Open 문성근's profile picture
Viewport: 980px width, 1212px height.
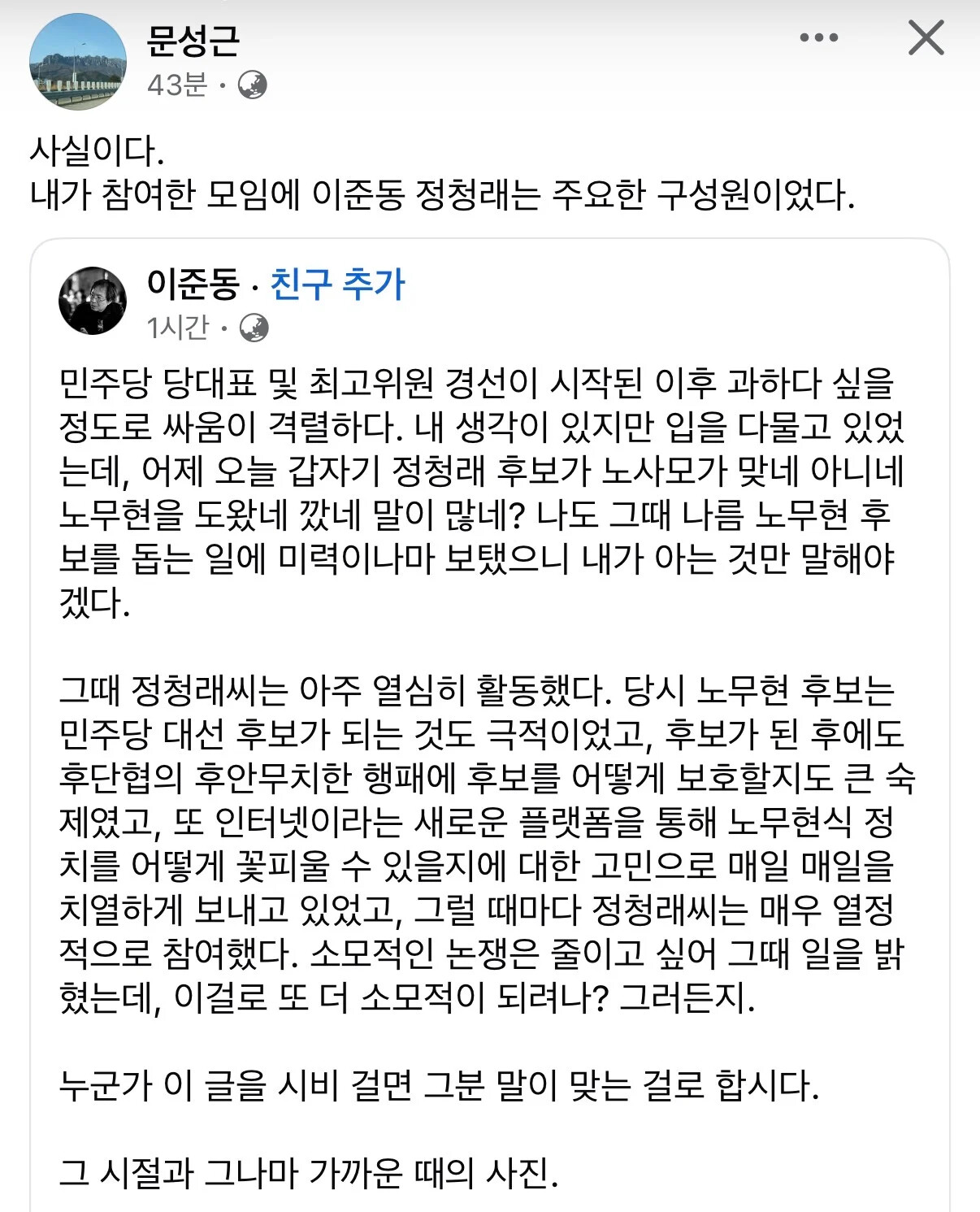[78, 62]
